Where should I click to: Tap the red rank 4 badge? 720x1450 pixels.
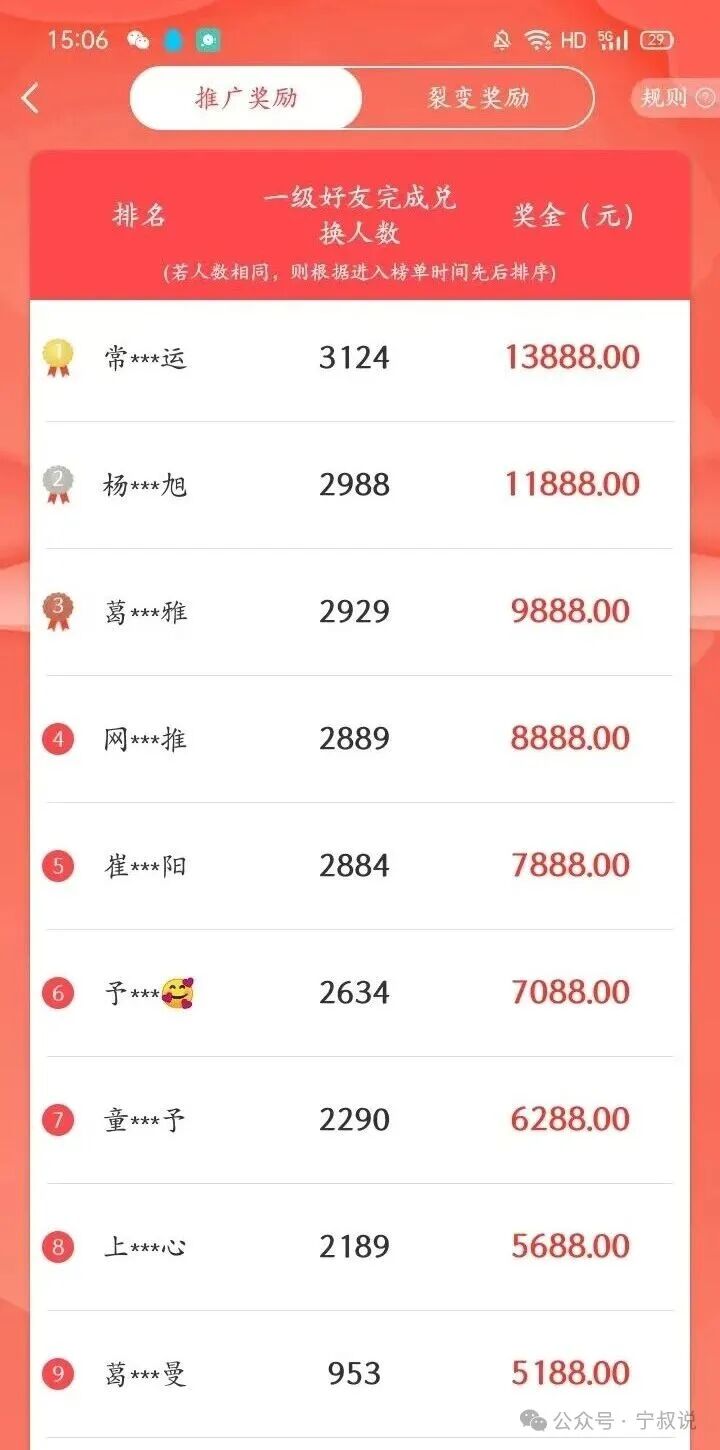tap(57, 739)
